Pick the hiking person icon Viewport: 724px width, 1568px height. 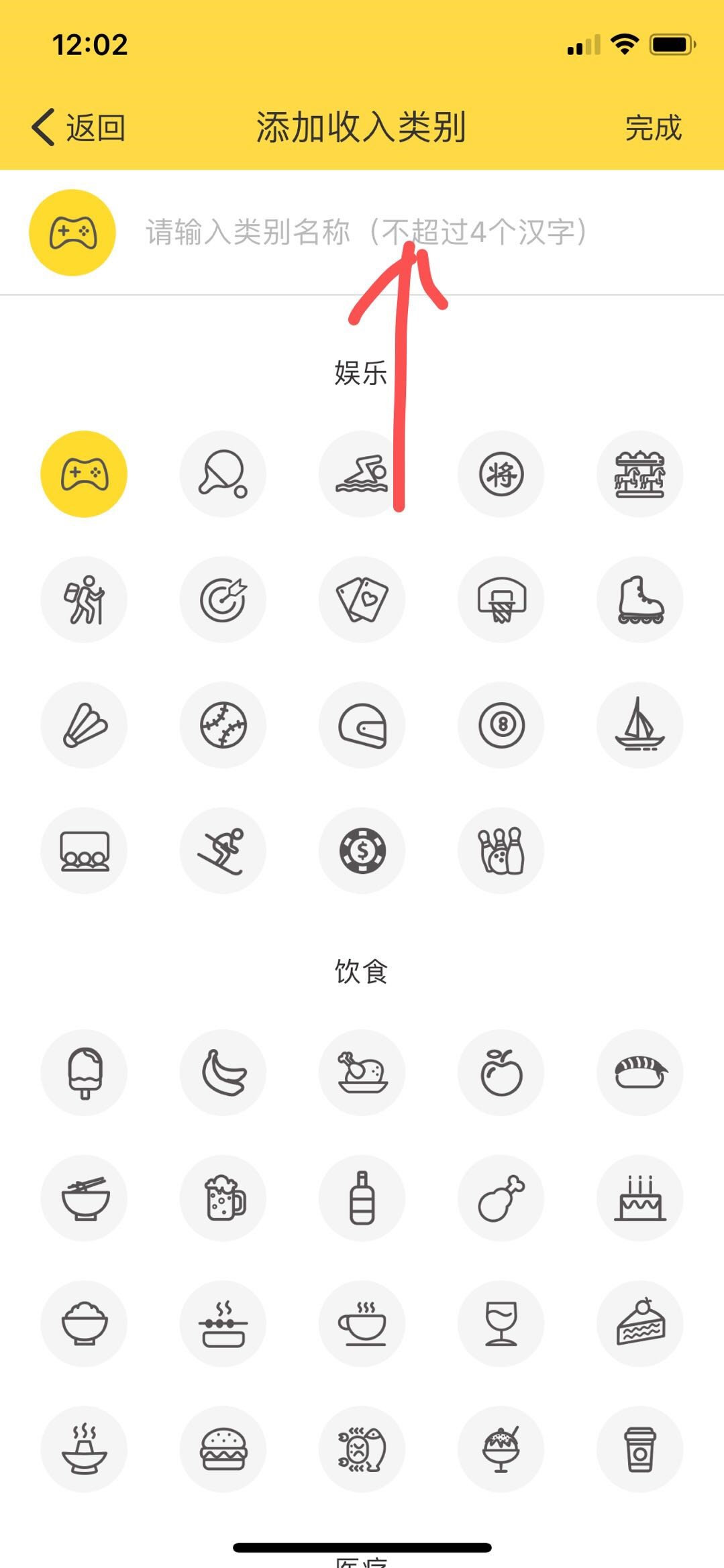pos(84,599)
